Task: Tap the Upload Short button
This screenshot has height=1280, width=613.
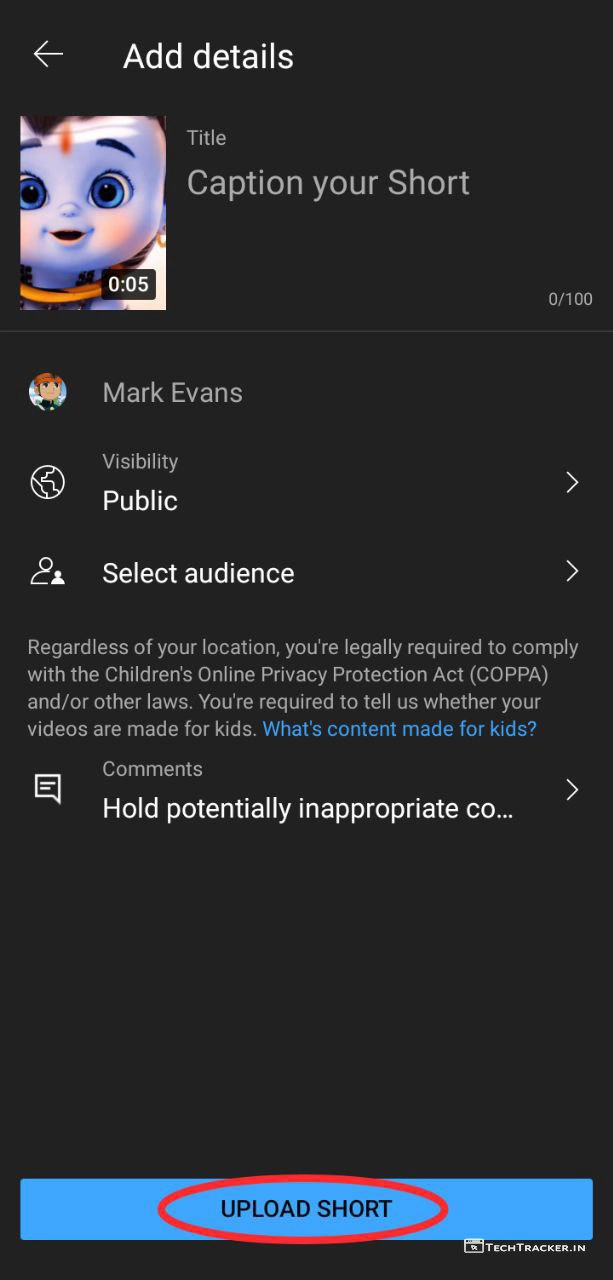Action: click(306, 1209)
